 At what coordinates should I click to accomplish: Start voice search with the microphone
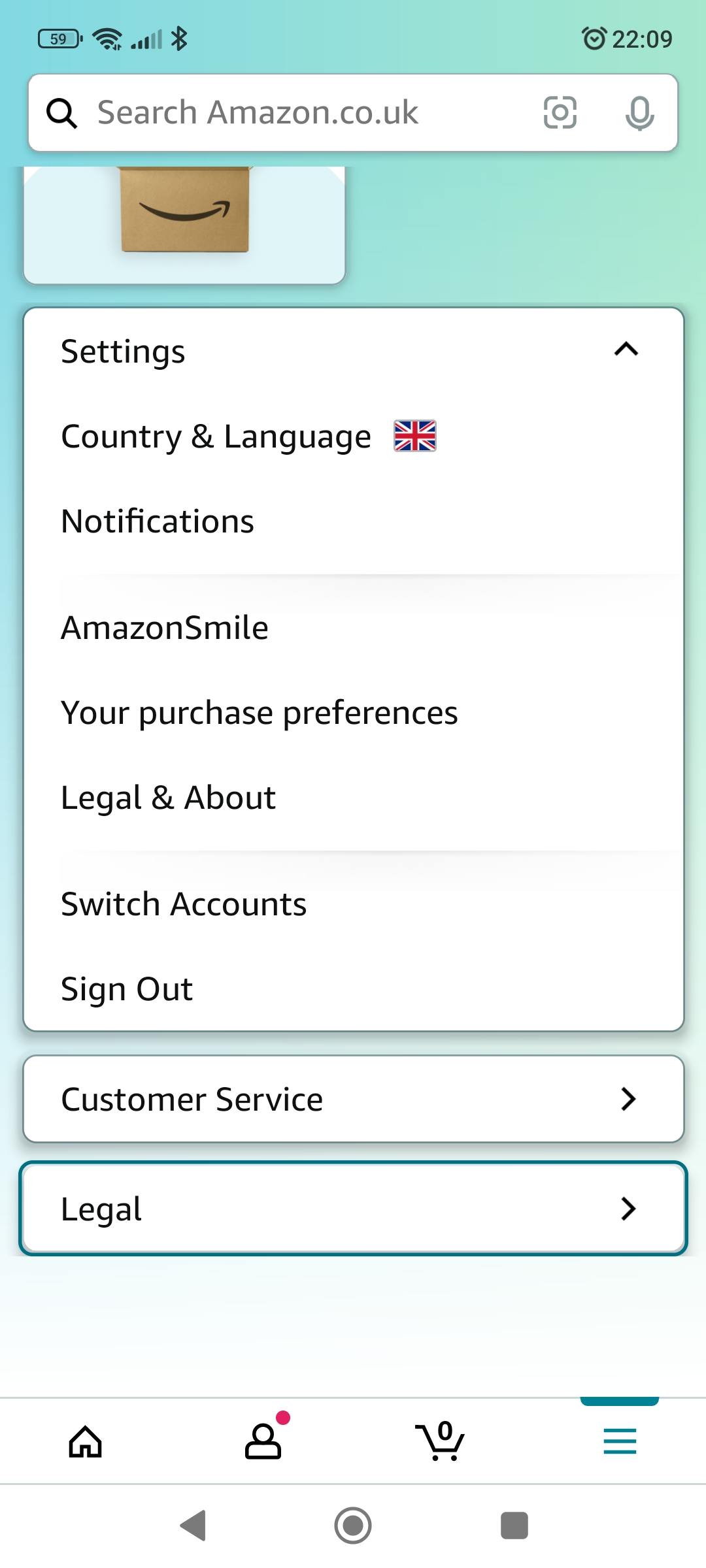[639, 112]
